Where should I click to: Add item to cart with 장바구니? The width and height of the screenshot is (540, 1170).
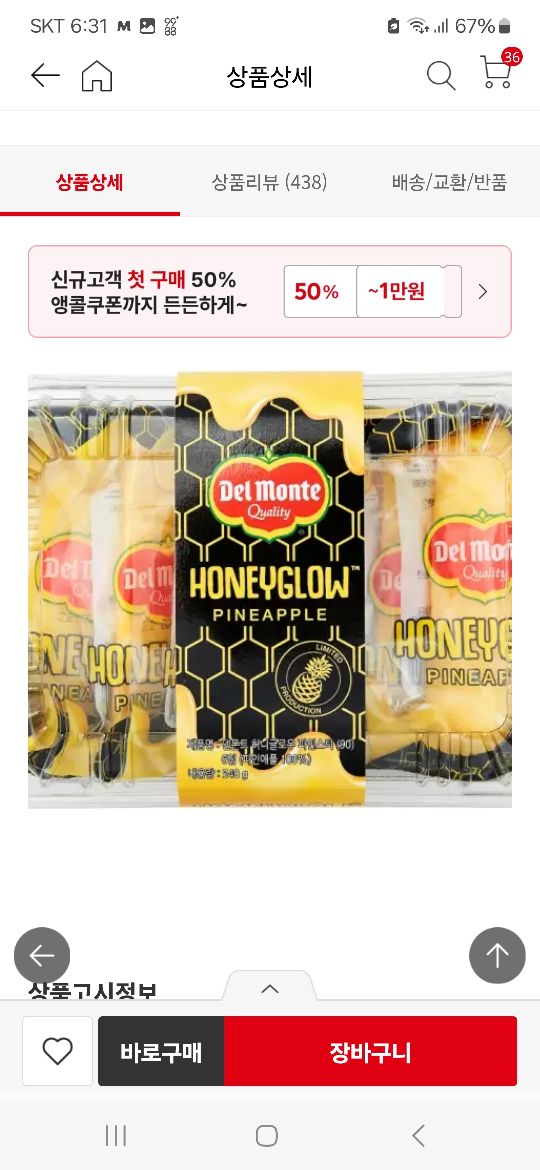371,1051
